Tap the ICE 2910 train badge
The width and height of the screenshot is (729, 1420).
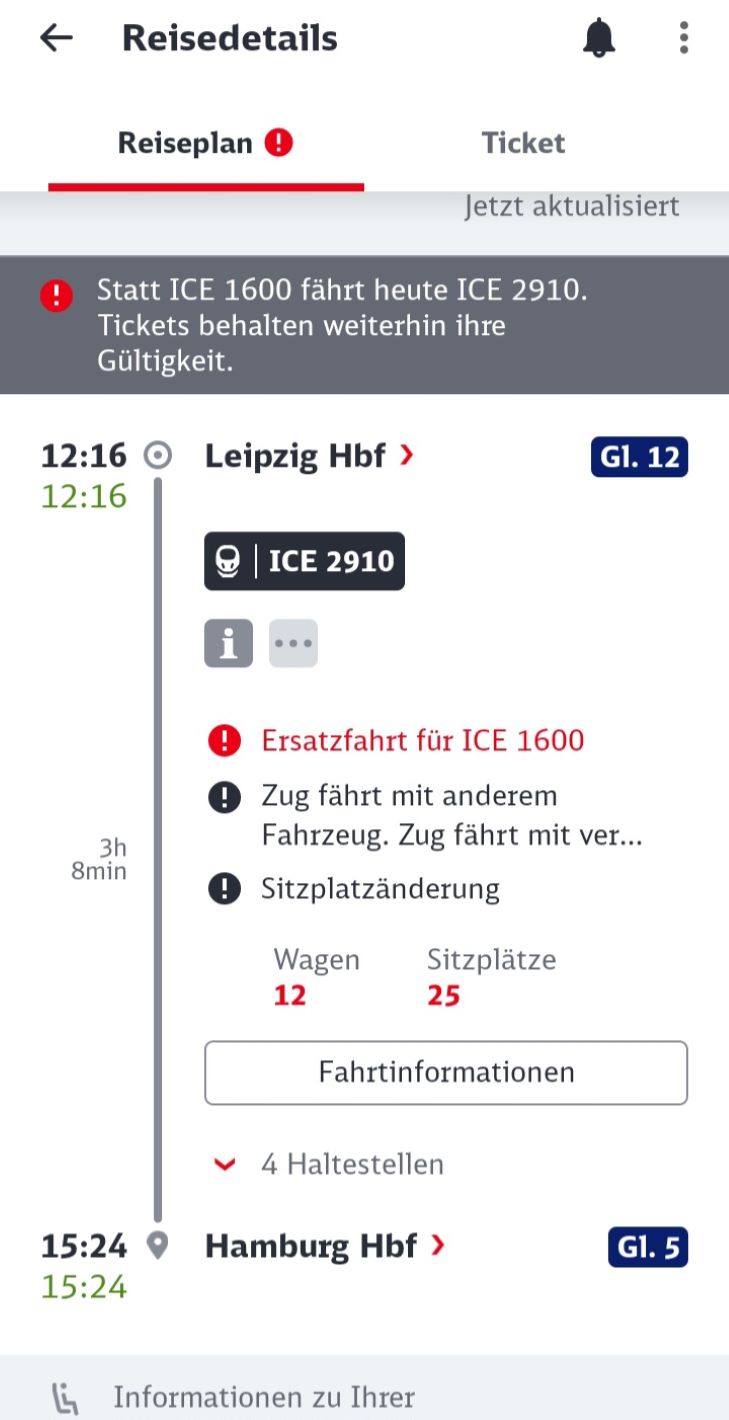tap(305, 561)
